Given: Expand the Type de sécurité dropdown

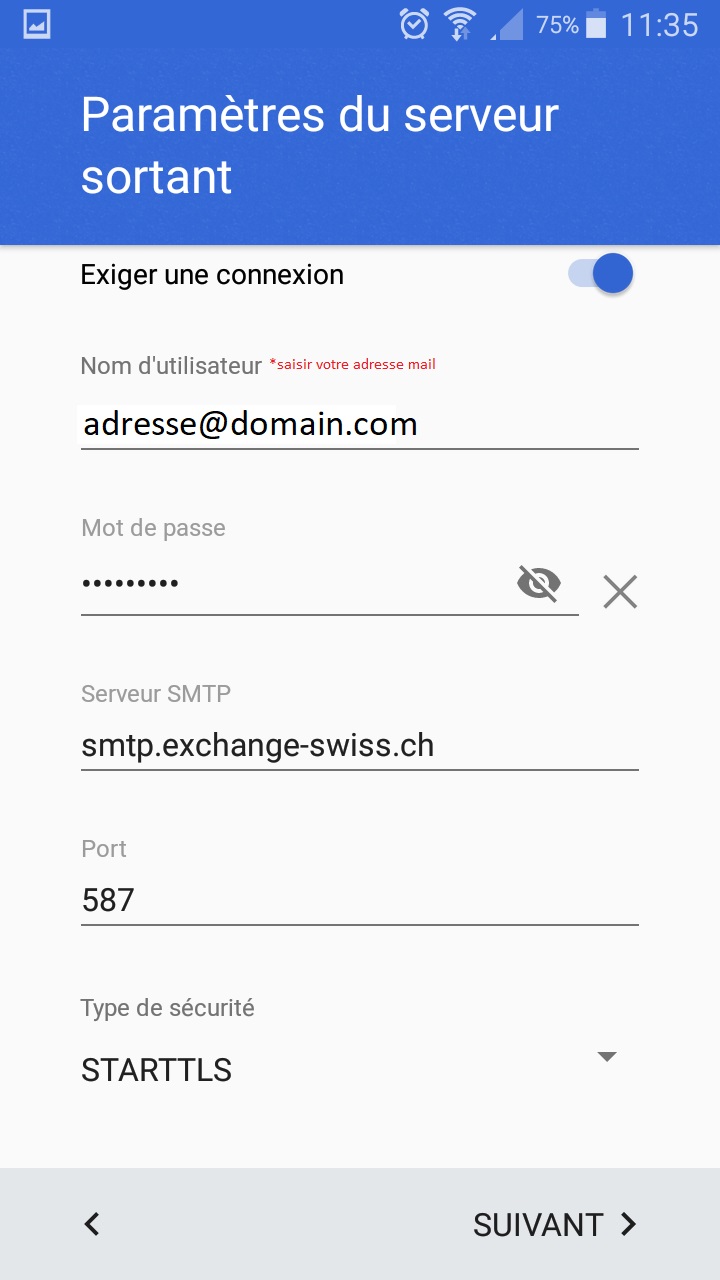Looking at the screenshot, I should [x=348, y=1068].
